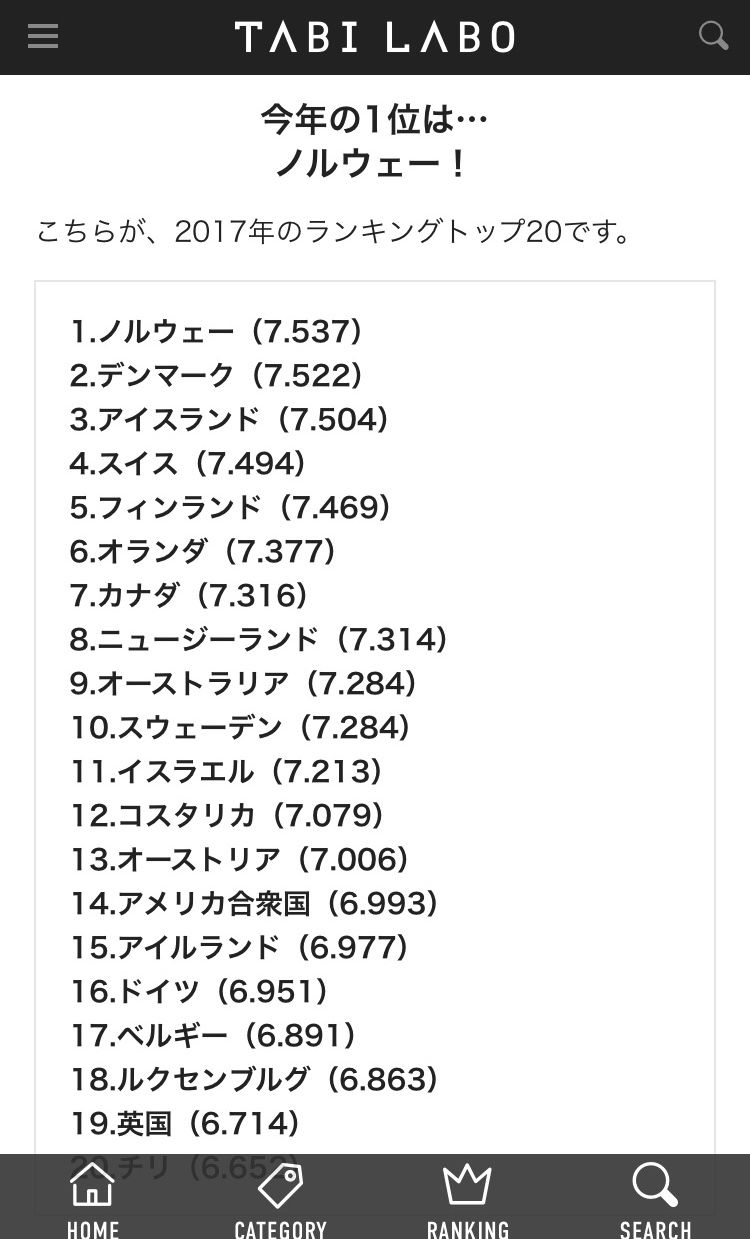
Task: Switch to the RANKING tab
Action: 468,1200
